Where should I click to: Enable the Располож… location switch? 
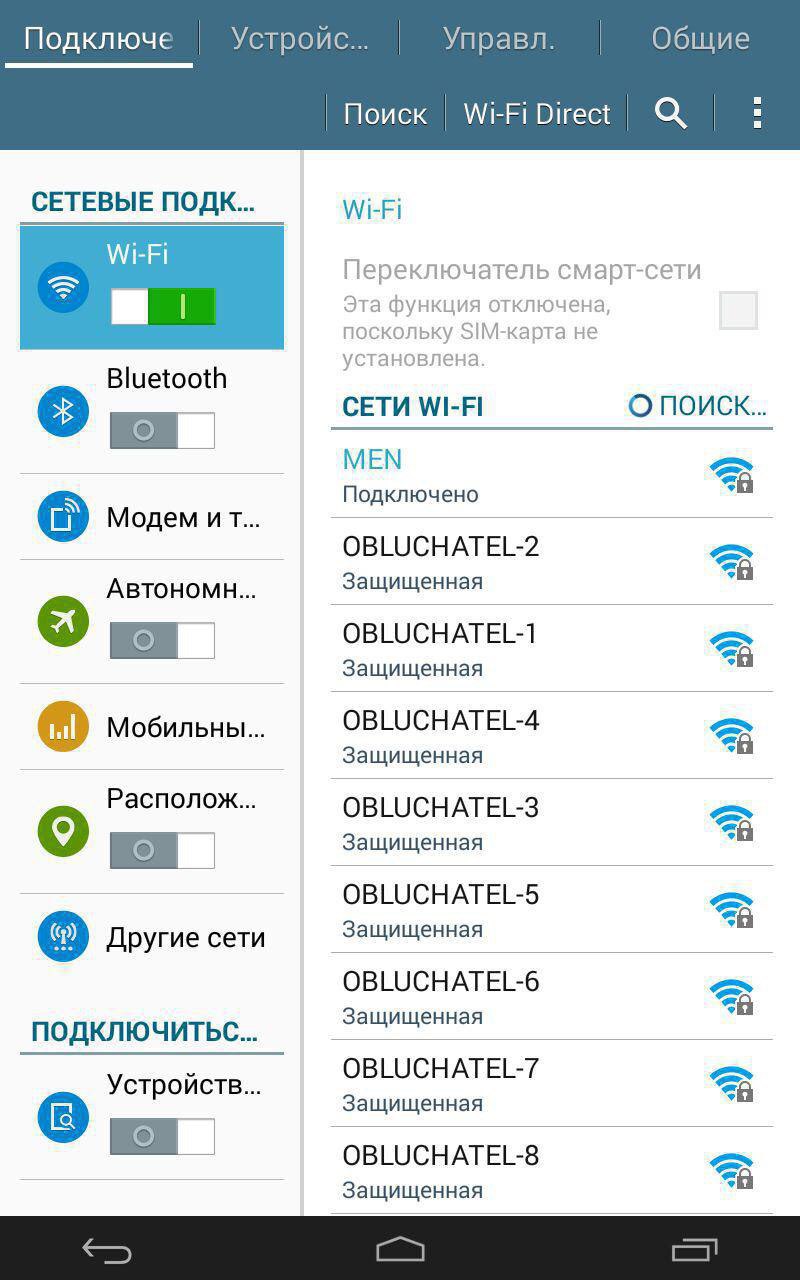click(163, 851)
